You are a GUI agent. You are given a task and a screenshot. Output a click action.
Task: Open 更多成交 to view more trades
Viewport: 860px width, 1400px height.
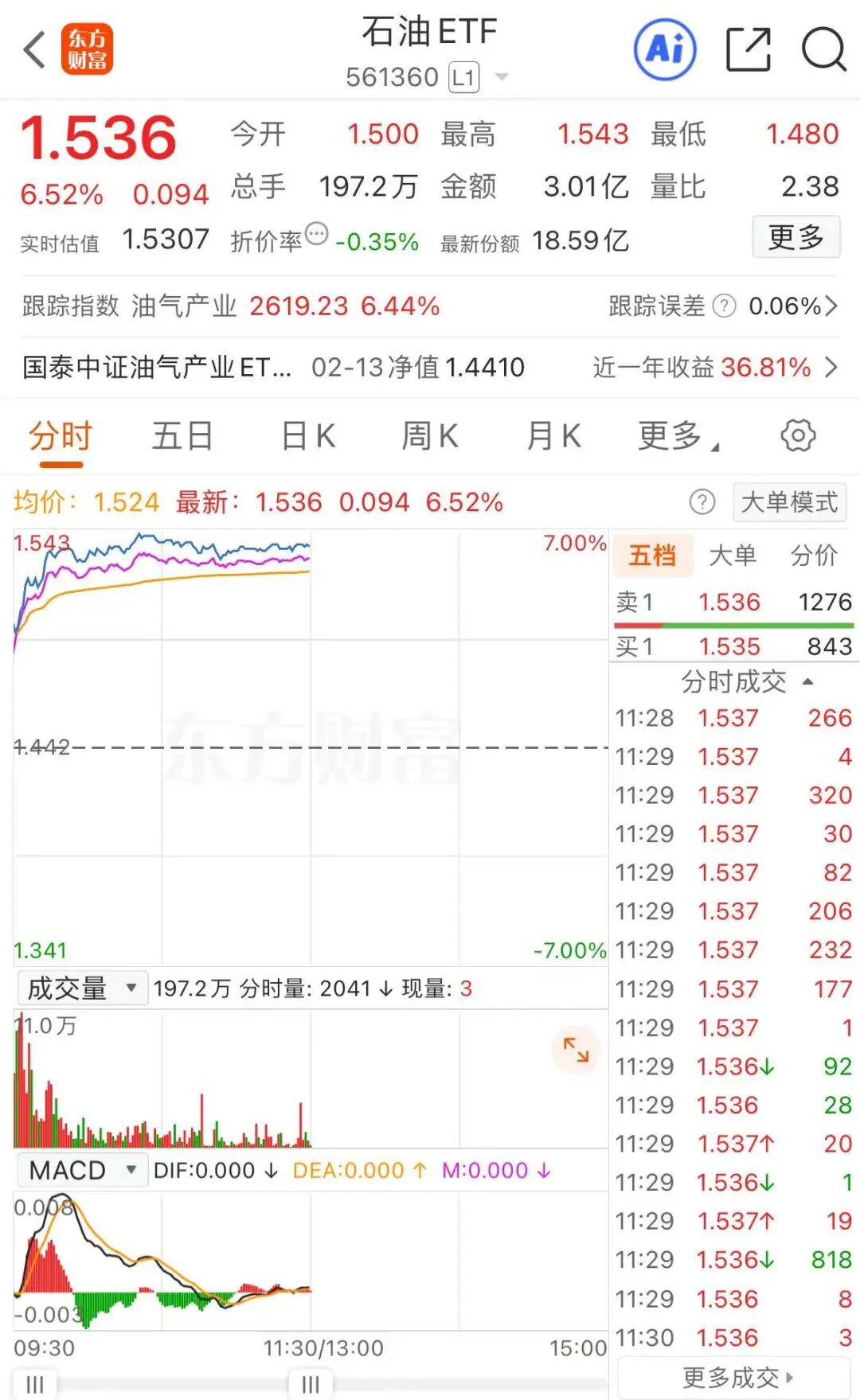[x=733, y=1376]
